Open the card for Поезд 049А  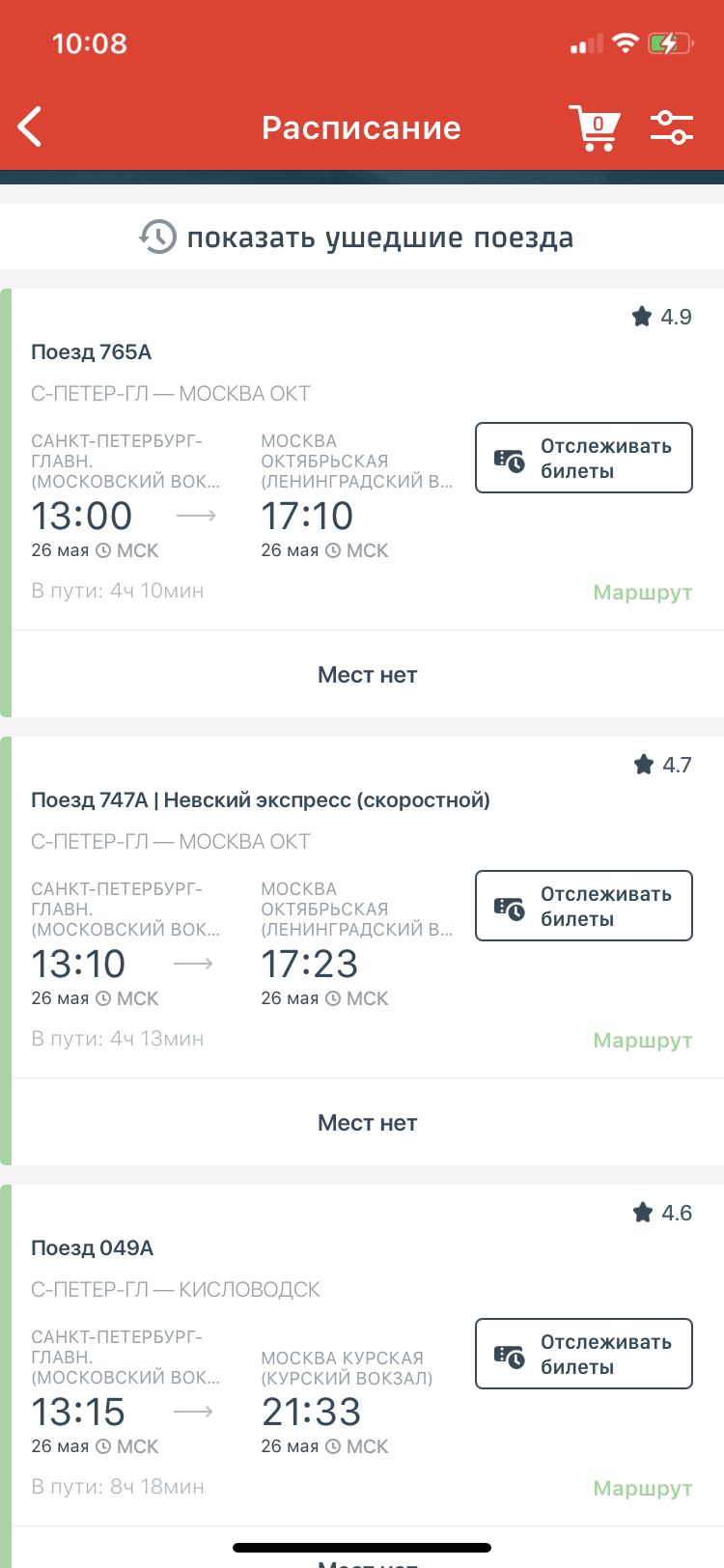click(x=241, y=1248)
